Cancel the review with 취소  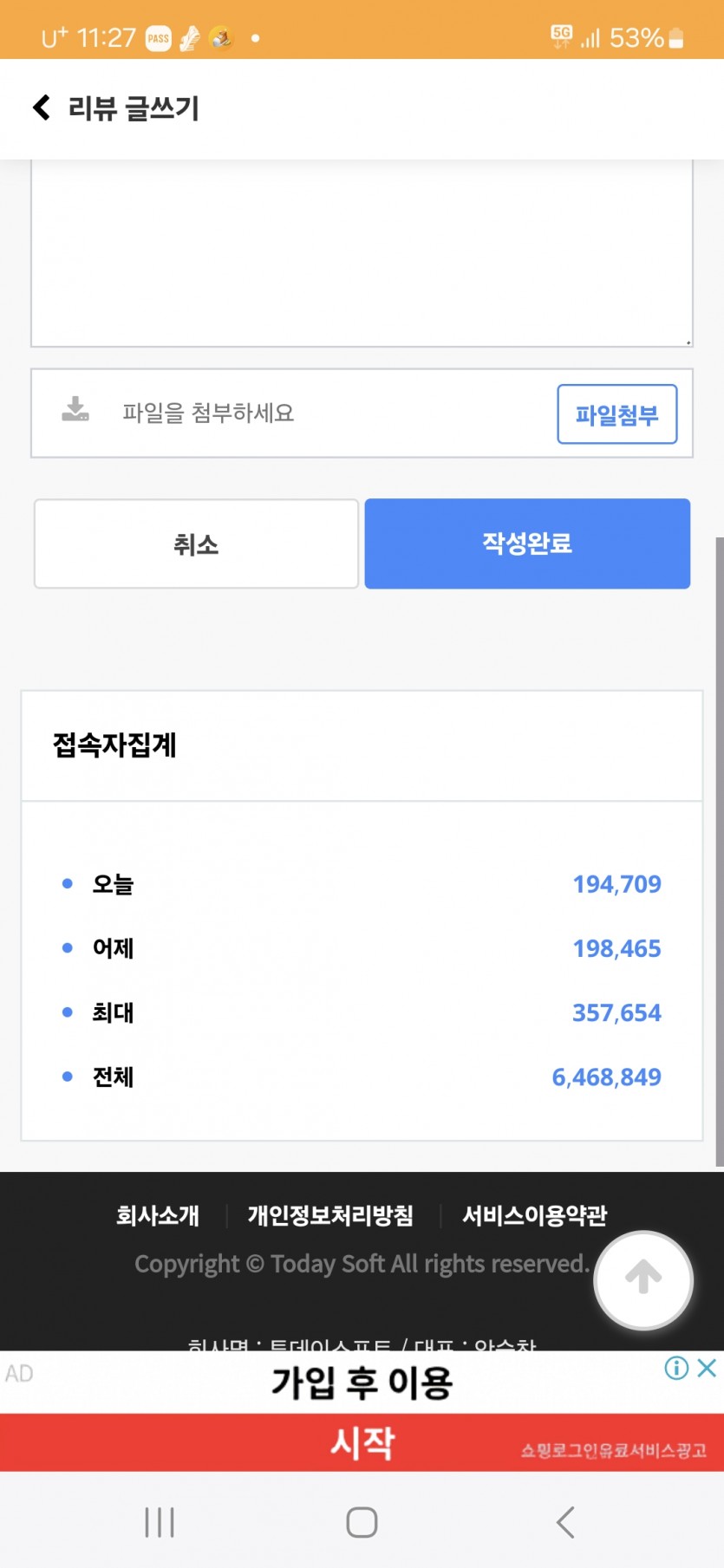(196, 543)
